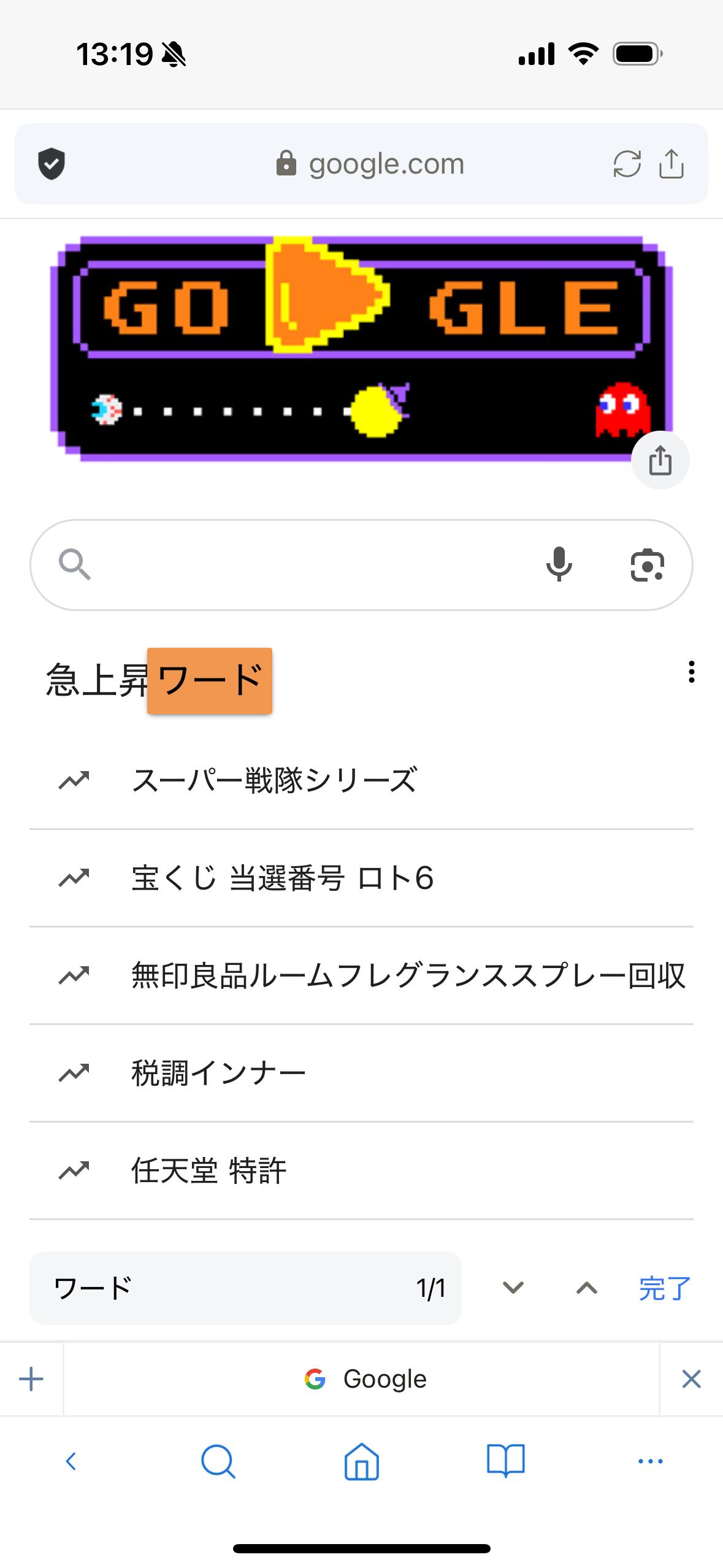
Task: Open trending search 宝くじ 当選番号 ロト6
Action: point(282,878)
